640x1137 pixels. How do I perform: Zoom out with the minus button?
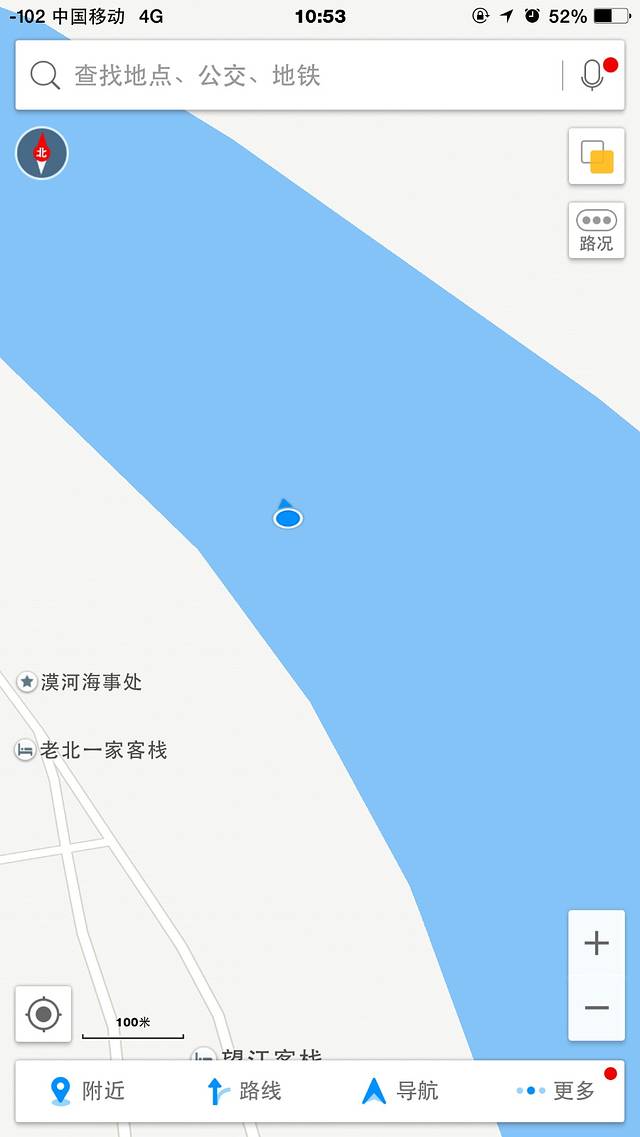point(597,1008)
